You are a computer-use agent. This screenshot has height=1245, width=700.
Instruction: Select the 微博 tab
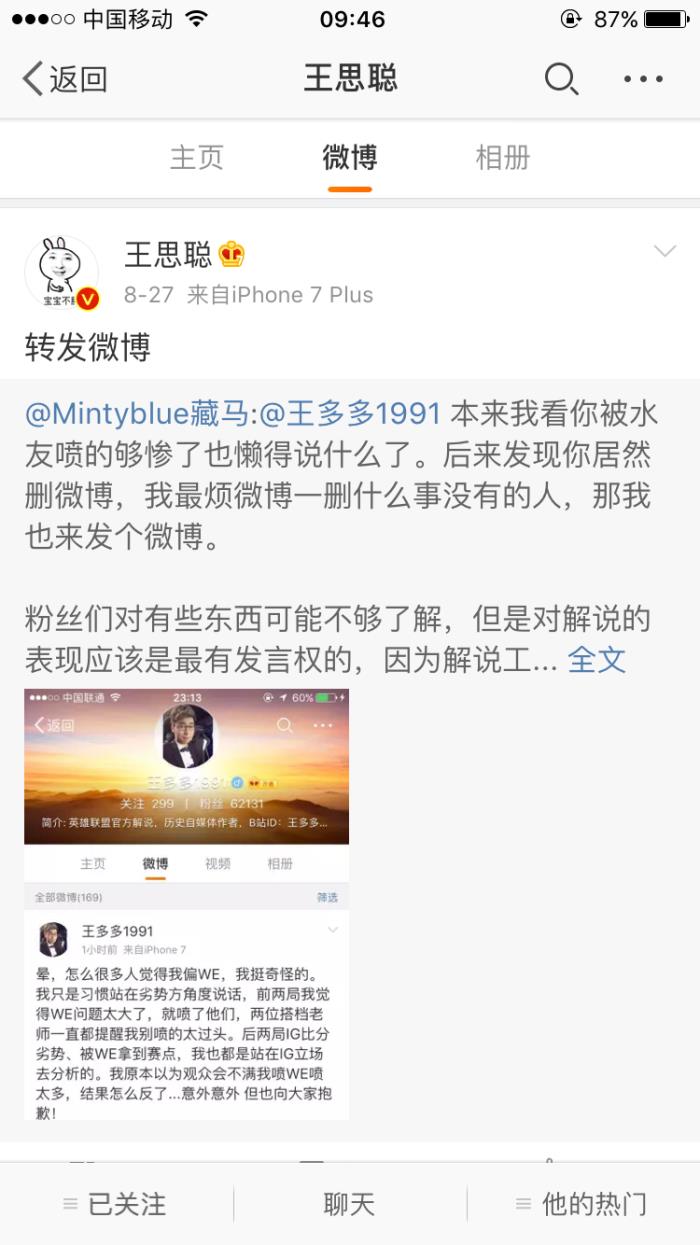click(x=349, y=158)
